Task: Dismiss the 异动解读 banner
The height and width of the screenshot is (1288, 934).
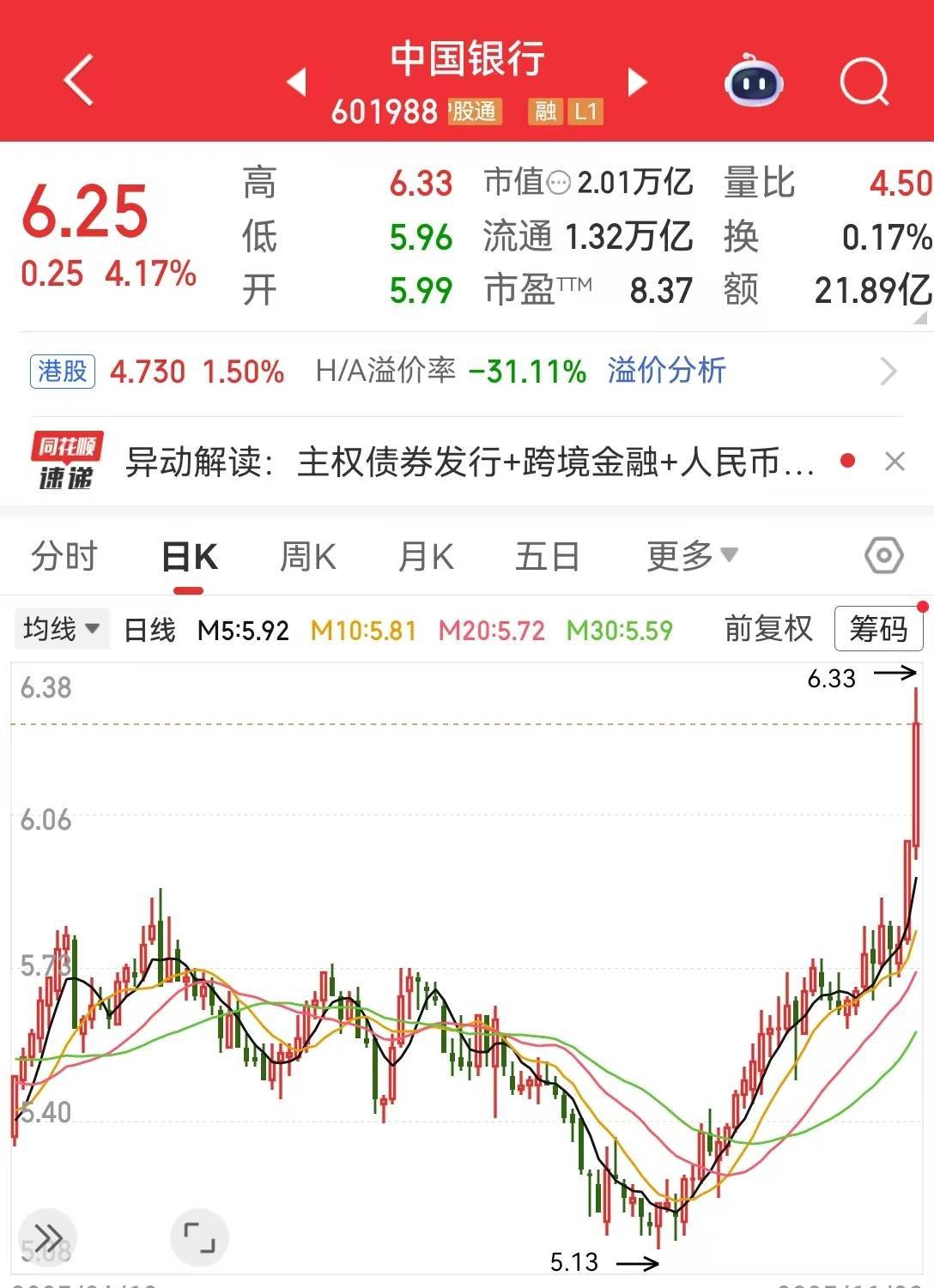Action: tap(895, 462)
